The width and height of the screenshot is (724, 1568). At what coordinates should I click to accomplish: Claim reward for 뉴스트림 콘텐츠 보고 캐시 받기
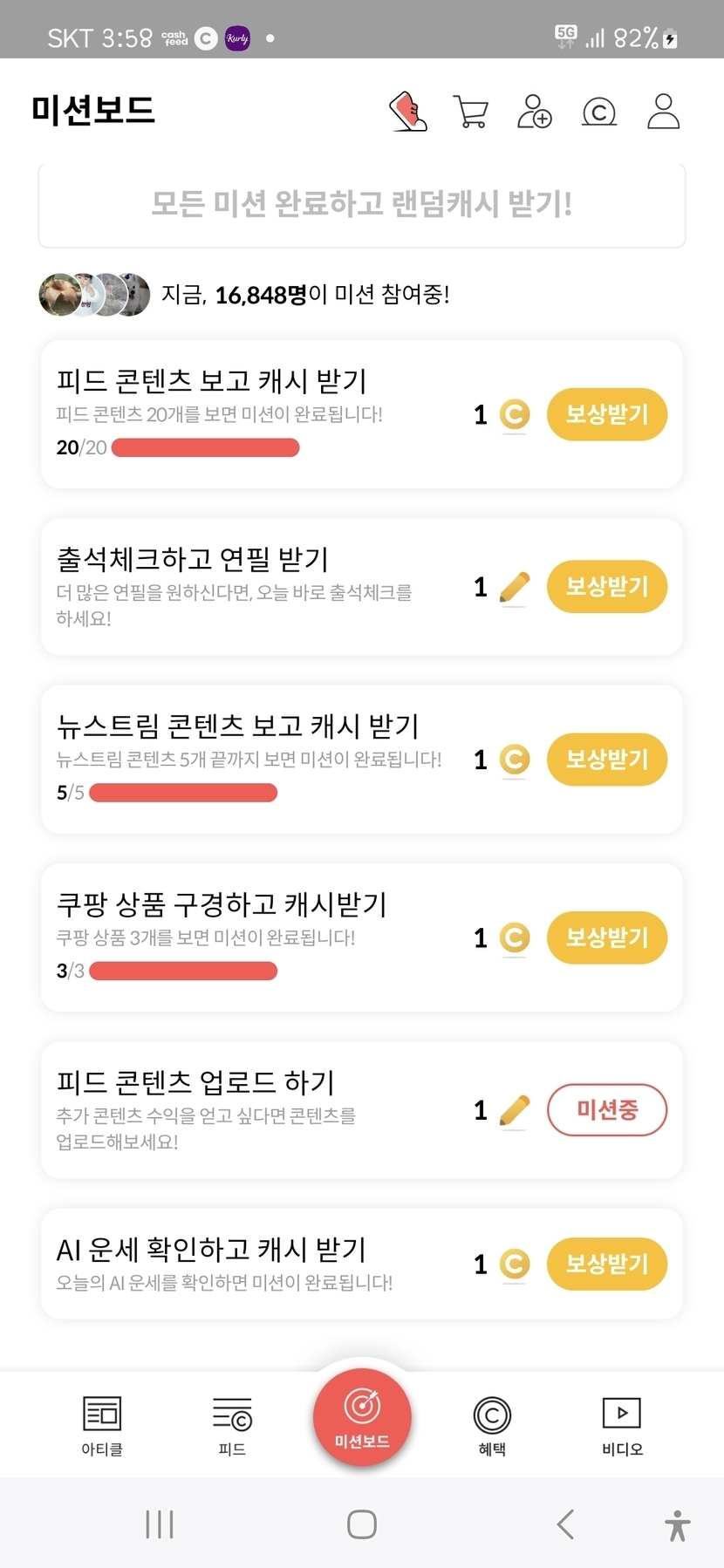click(606, 760)
